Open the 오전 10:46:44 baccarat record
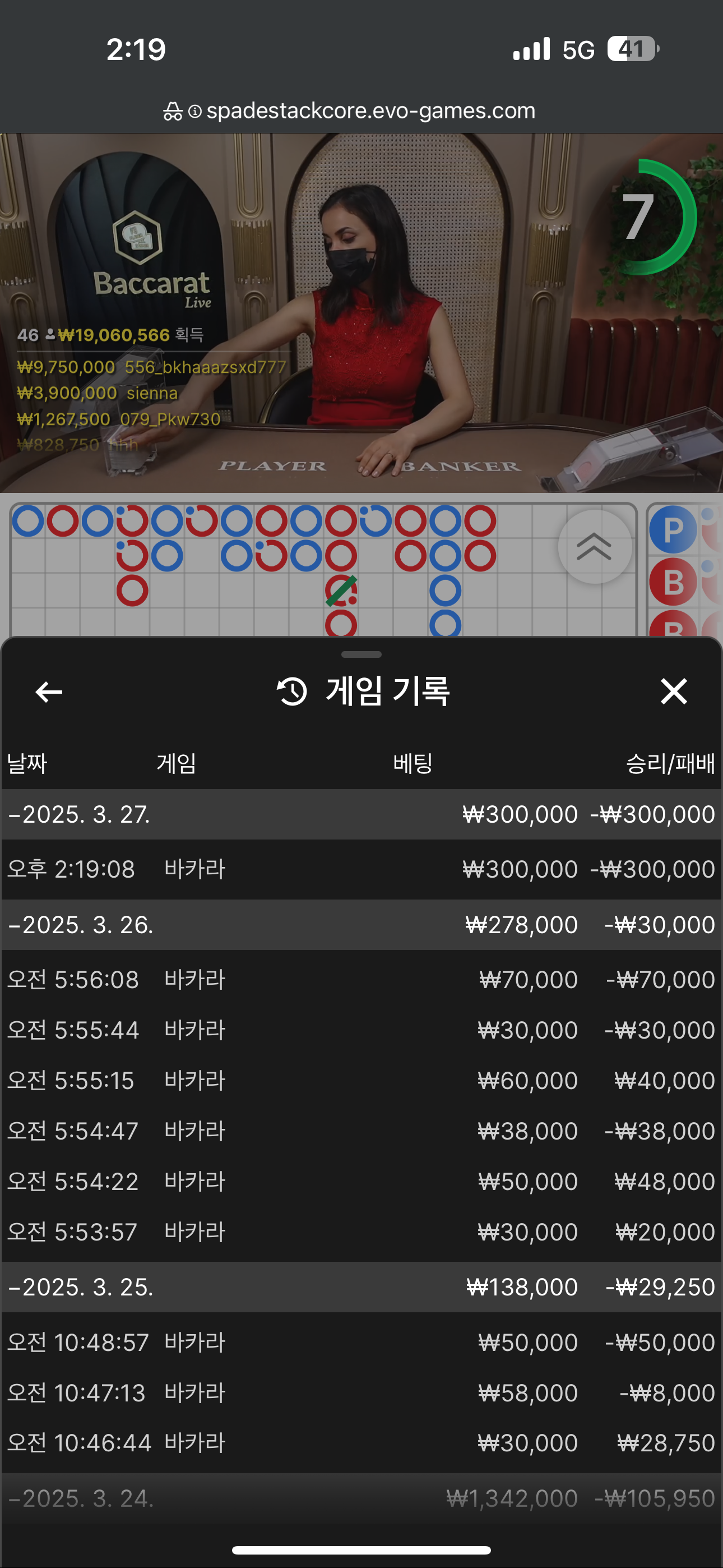 pos(361,1442)
